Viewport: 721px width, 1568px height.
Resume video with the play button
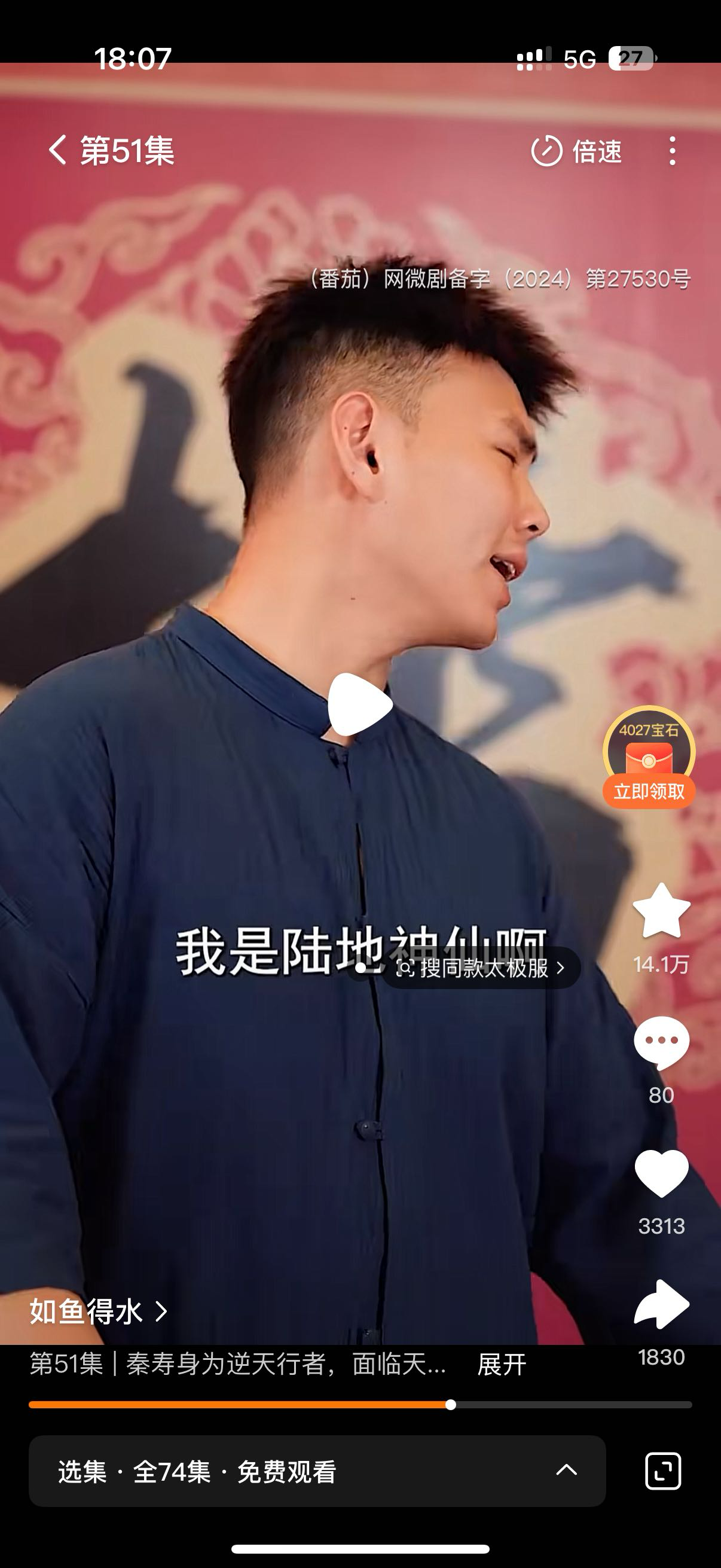coord(359,705)
